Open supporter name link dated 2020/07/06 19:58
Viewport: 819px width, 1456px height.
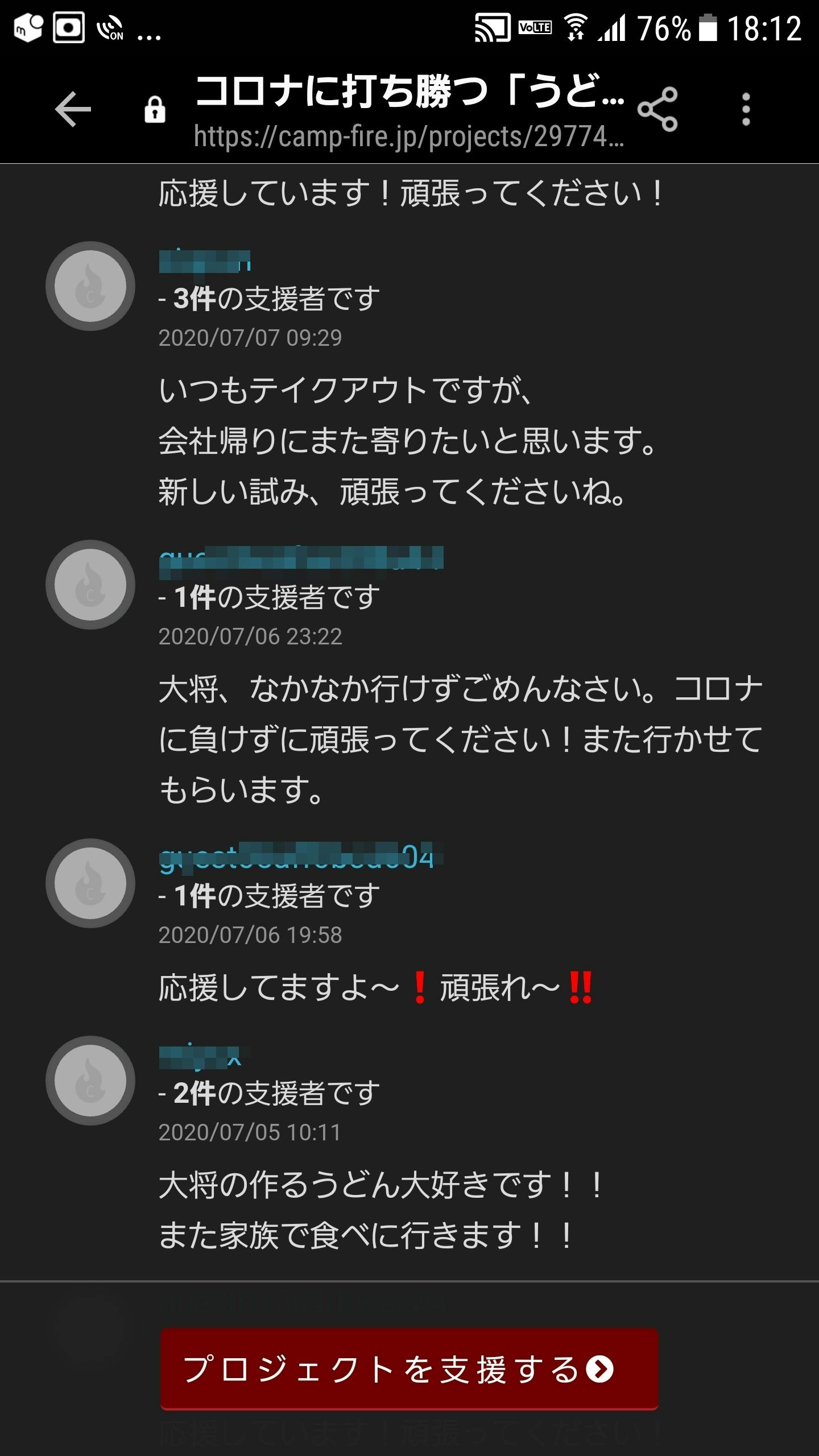pyautogui.click(x=301, y=857)
